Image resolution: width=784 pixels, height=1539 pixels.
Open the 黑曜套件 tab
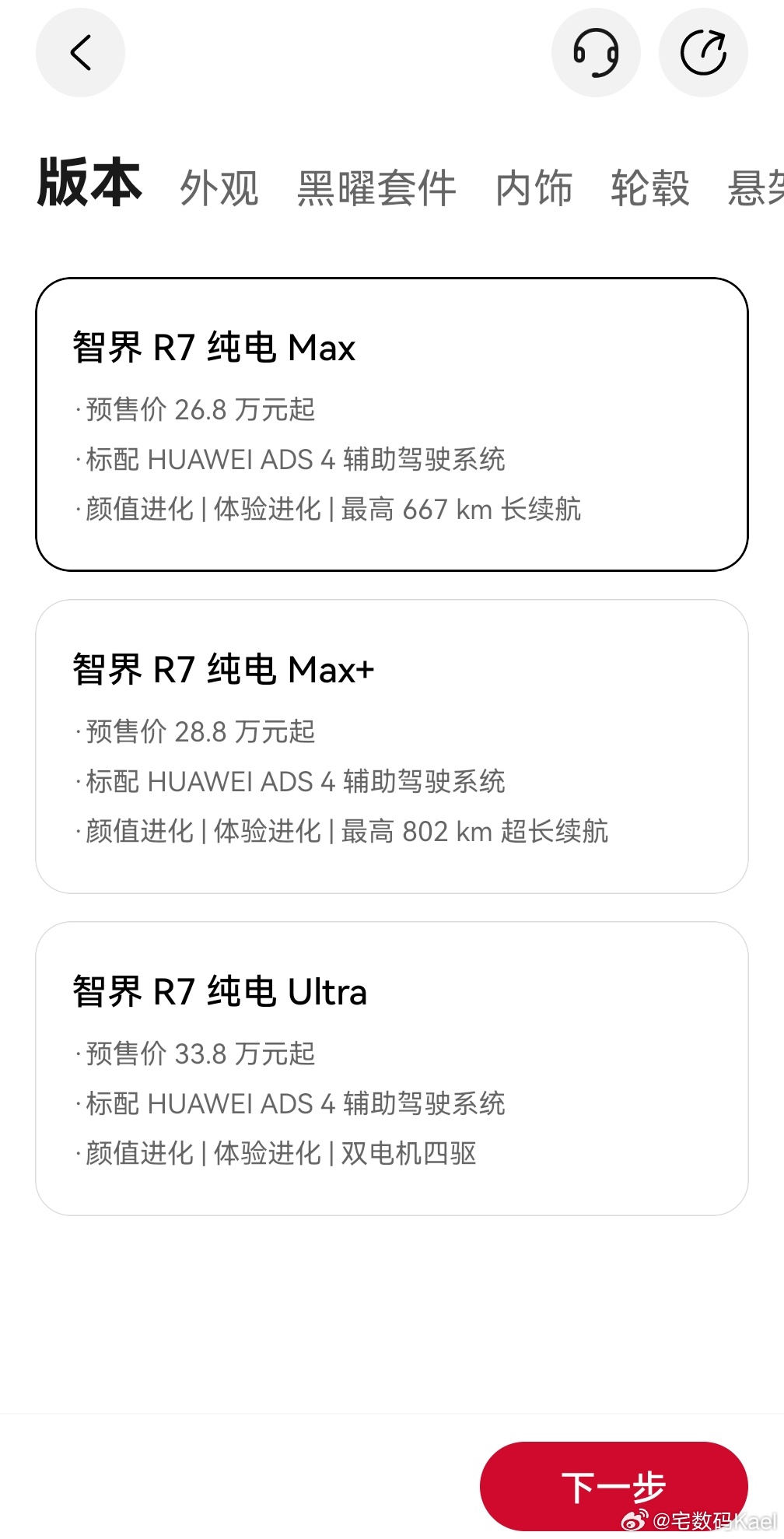coord(376,188)
